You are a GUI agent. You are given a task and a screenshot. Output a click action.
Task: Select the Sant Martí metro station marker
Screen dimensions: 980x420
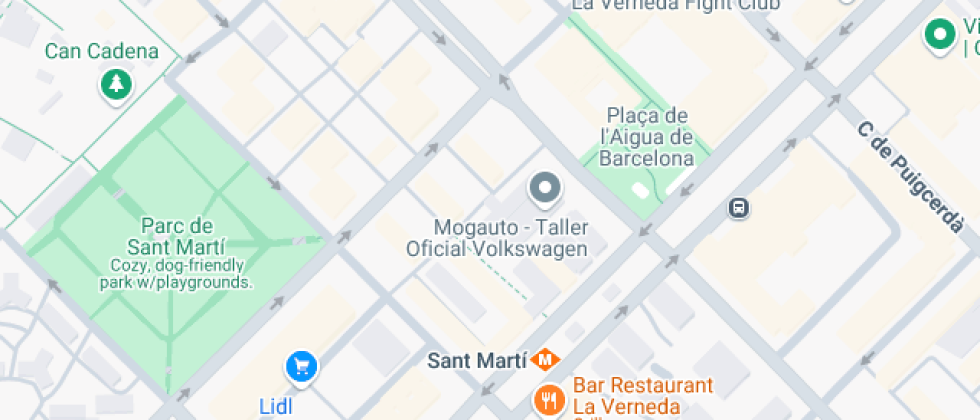tap(546, 359)
